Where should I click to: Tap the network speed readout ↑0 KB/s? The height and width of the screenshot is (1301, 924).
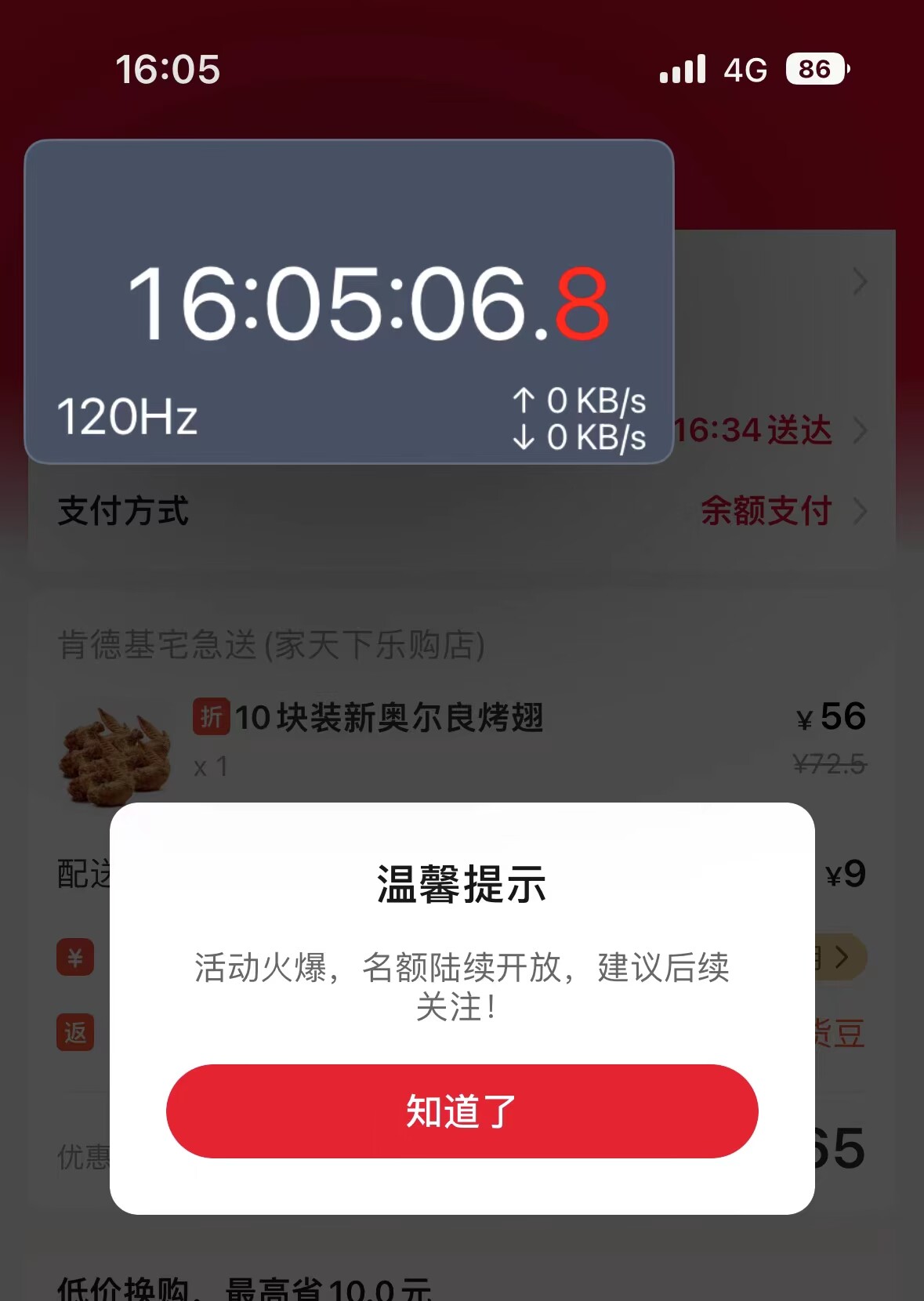(580, 400)
